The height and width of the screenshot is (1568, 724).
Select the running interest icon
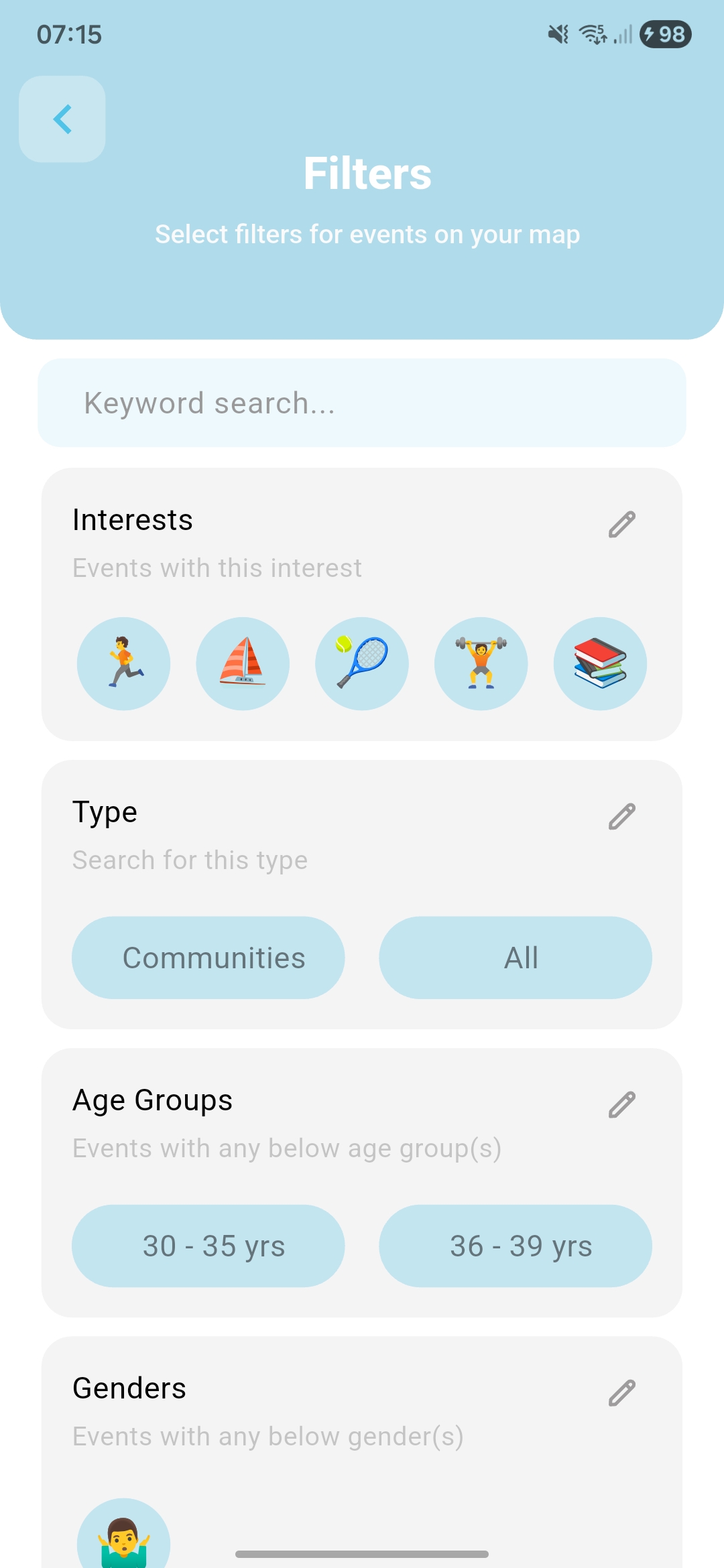(x=123, y=663)
